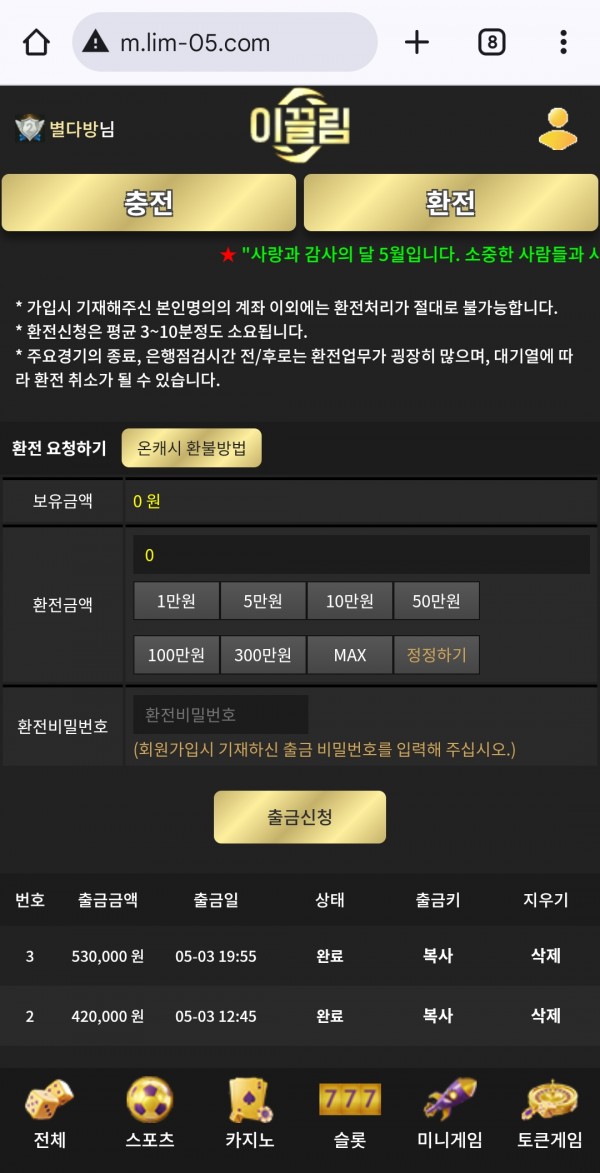Image resolution: width=600 pixels, height=1173 pixels.
Task: Switch to the 스포츠 section
Action: click(150, 1113)
